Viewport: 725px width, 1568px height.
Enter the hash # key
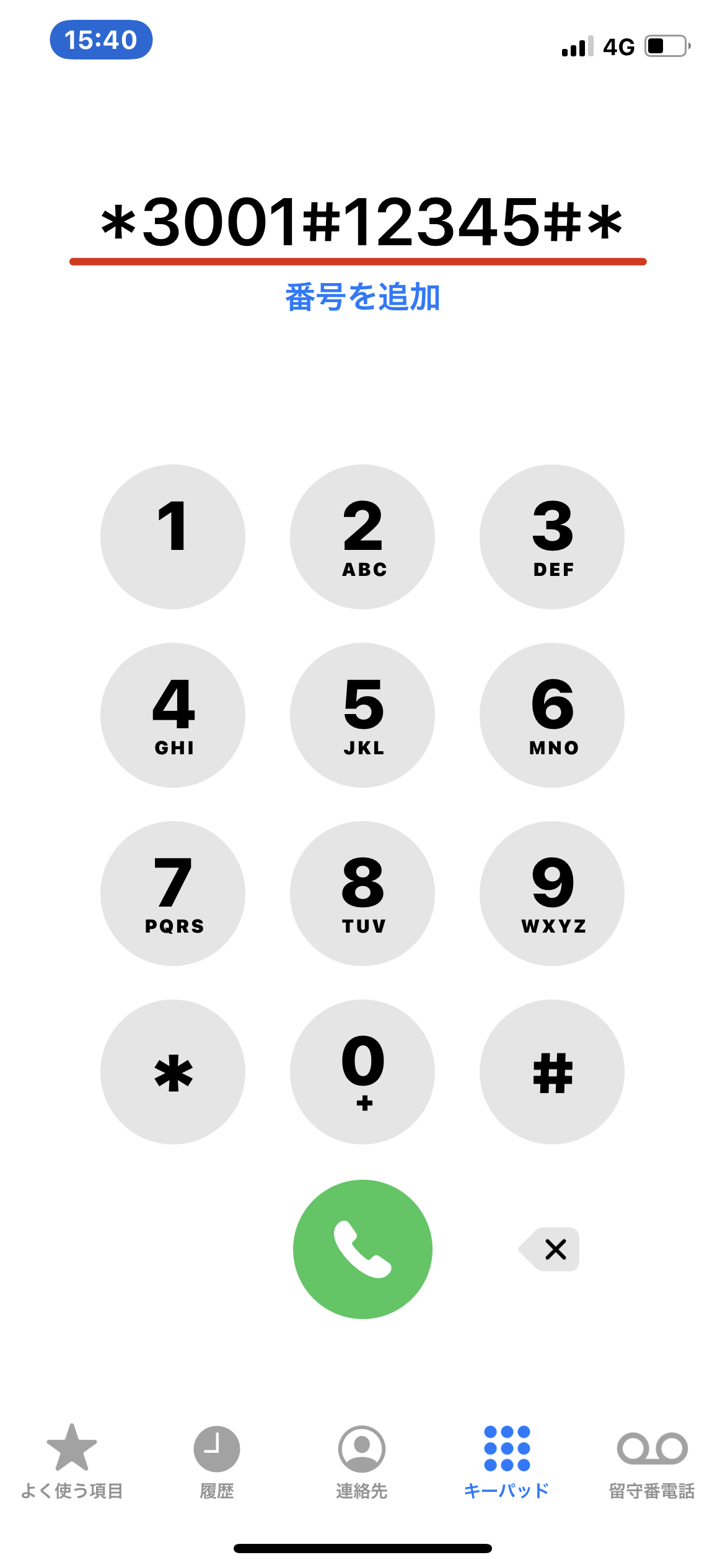pyautogui.click(x=552, y=1072)
